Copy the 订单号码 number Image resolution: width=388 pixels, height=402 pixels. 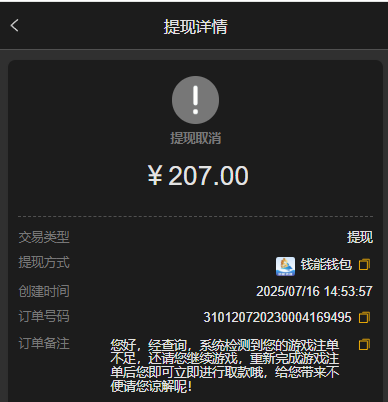coord(364,317)
